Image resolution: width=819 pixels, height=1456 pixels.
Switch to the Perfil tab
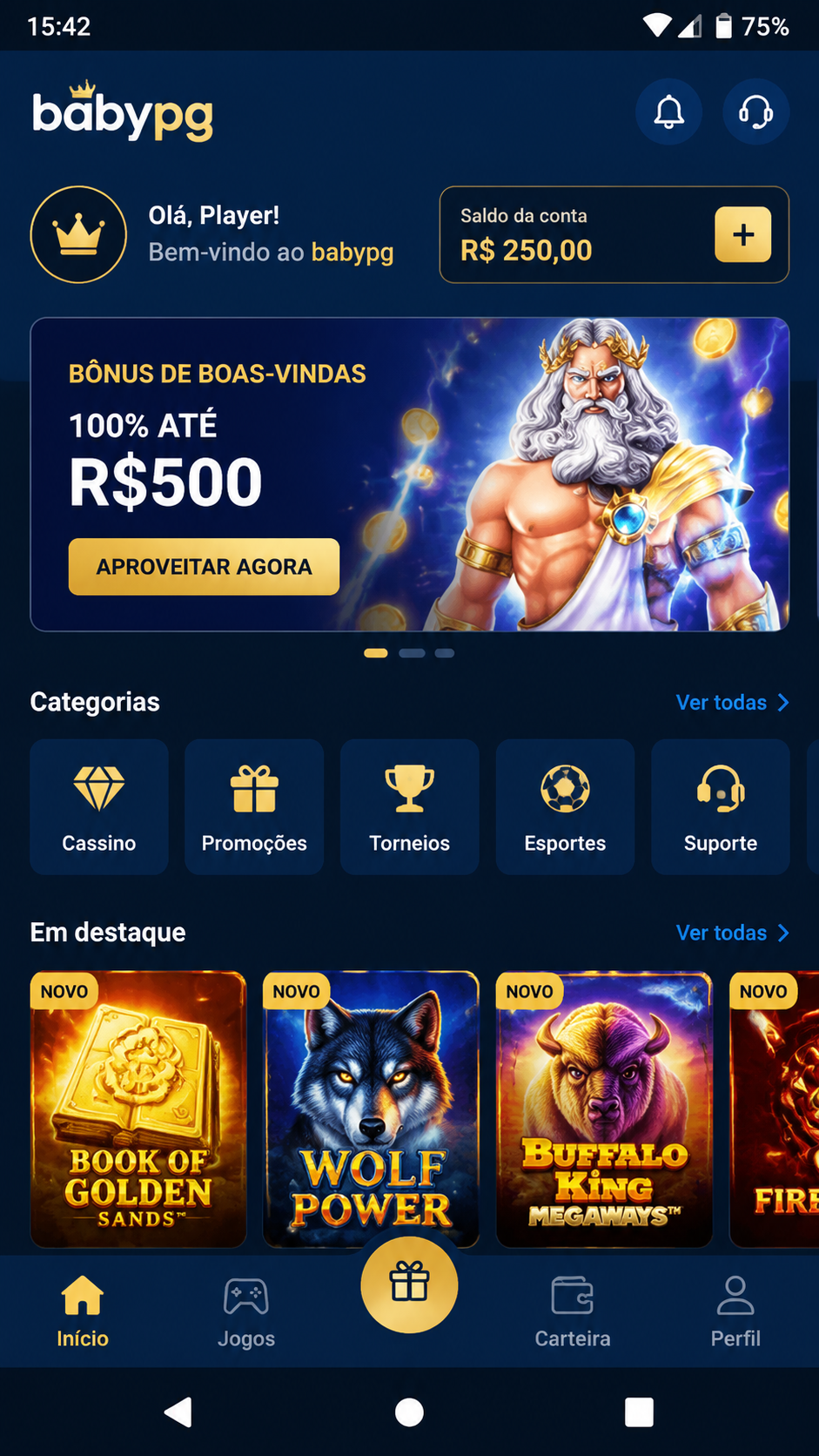click(735, 1312)
